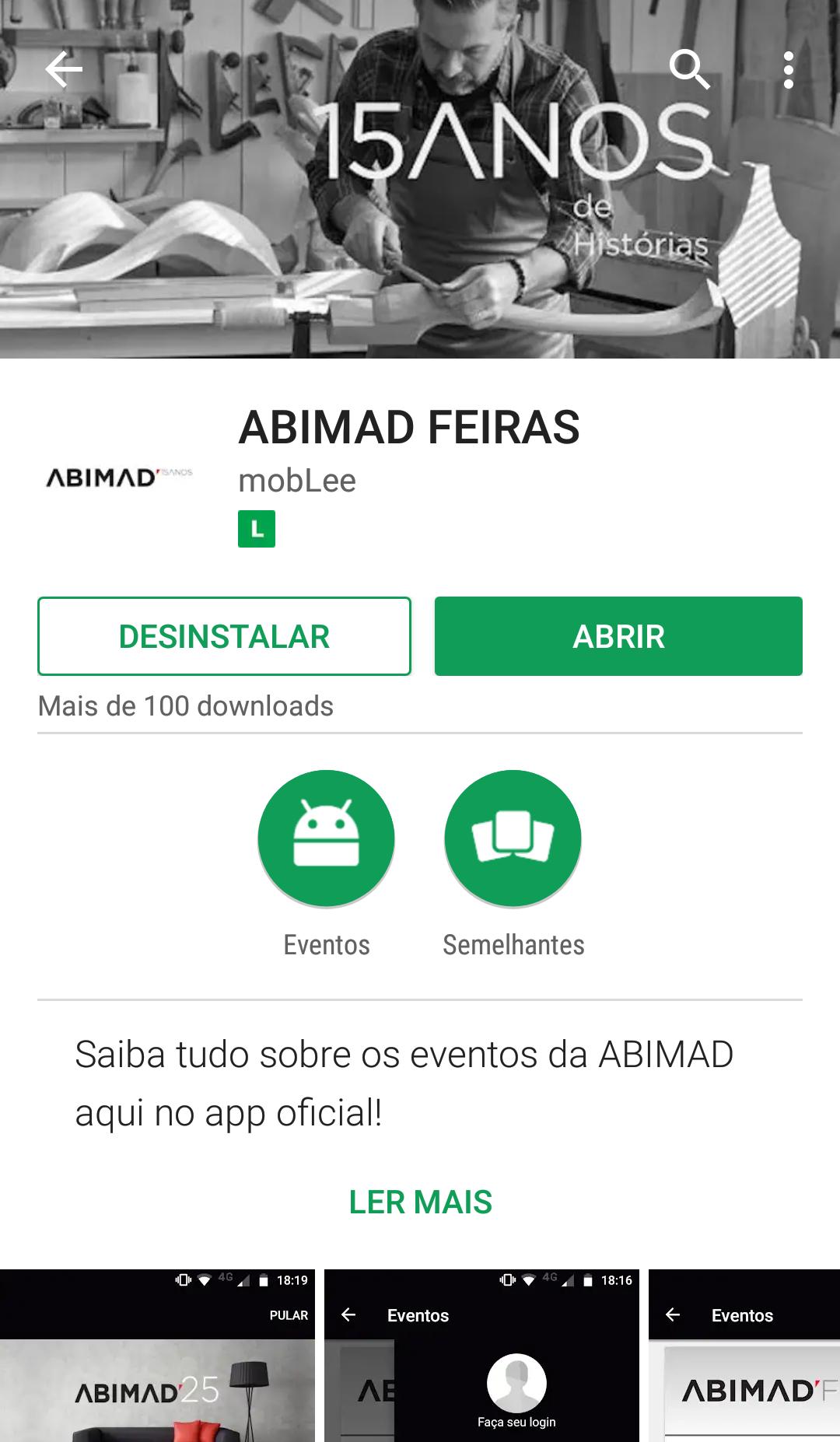Image resolution: width=840 pixels, height=1442 pixels.
Task: Open the first screenshot showing ABIMAD'25
Action: coord(156,1369)
